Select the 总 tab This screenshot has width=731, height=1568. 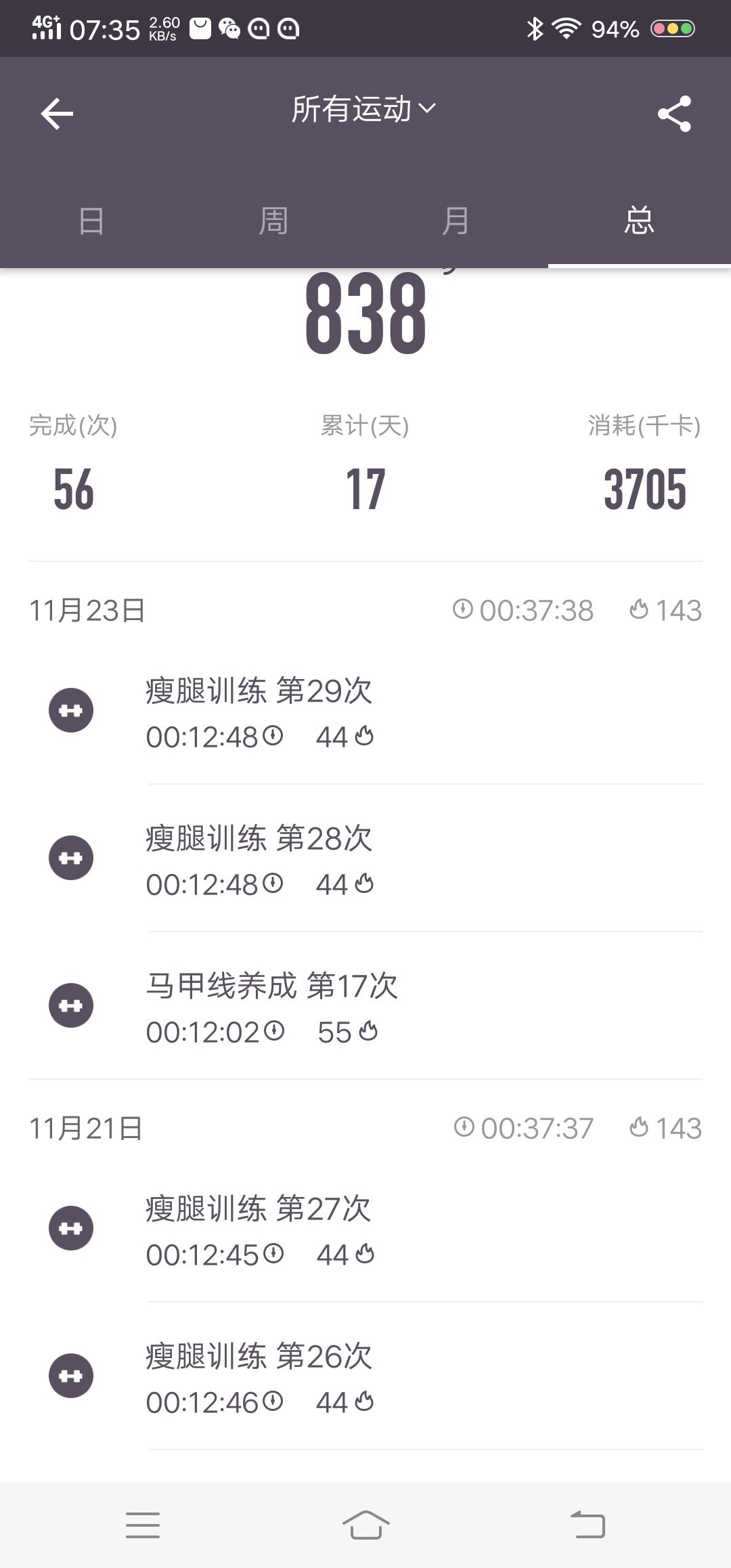[x=640, y=221]
